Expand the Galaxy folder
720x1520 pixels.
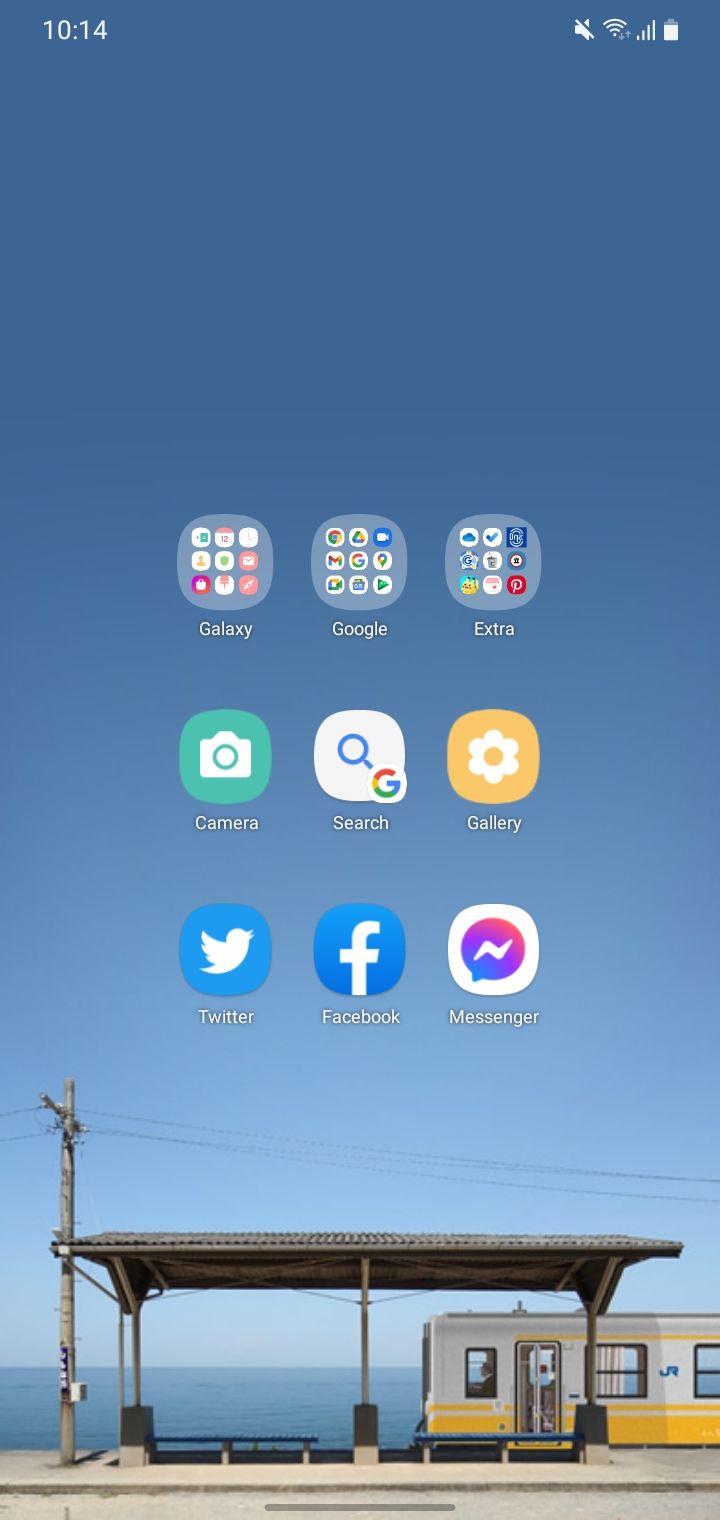click(x=225, y=563)
